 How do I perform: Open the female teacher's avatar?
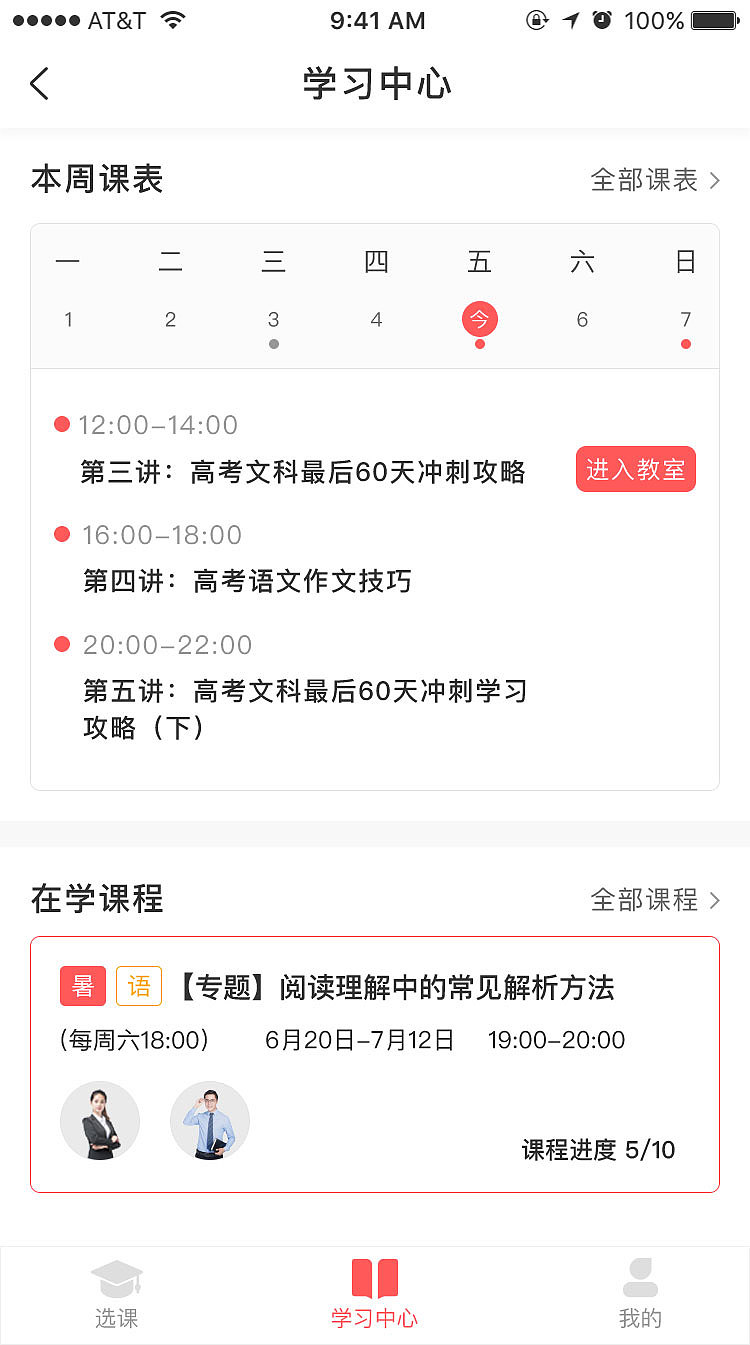click(x=100, y=1120)
